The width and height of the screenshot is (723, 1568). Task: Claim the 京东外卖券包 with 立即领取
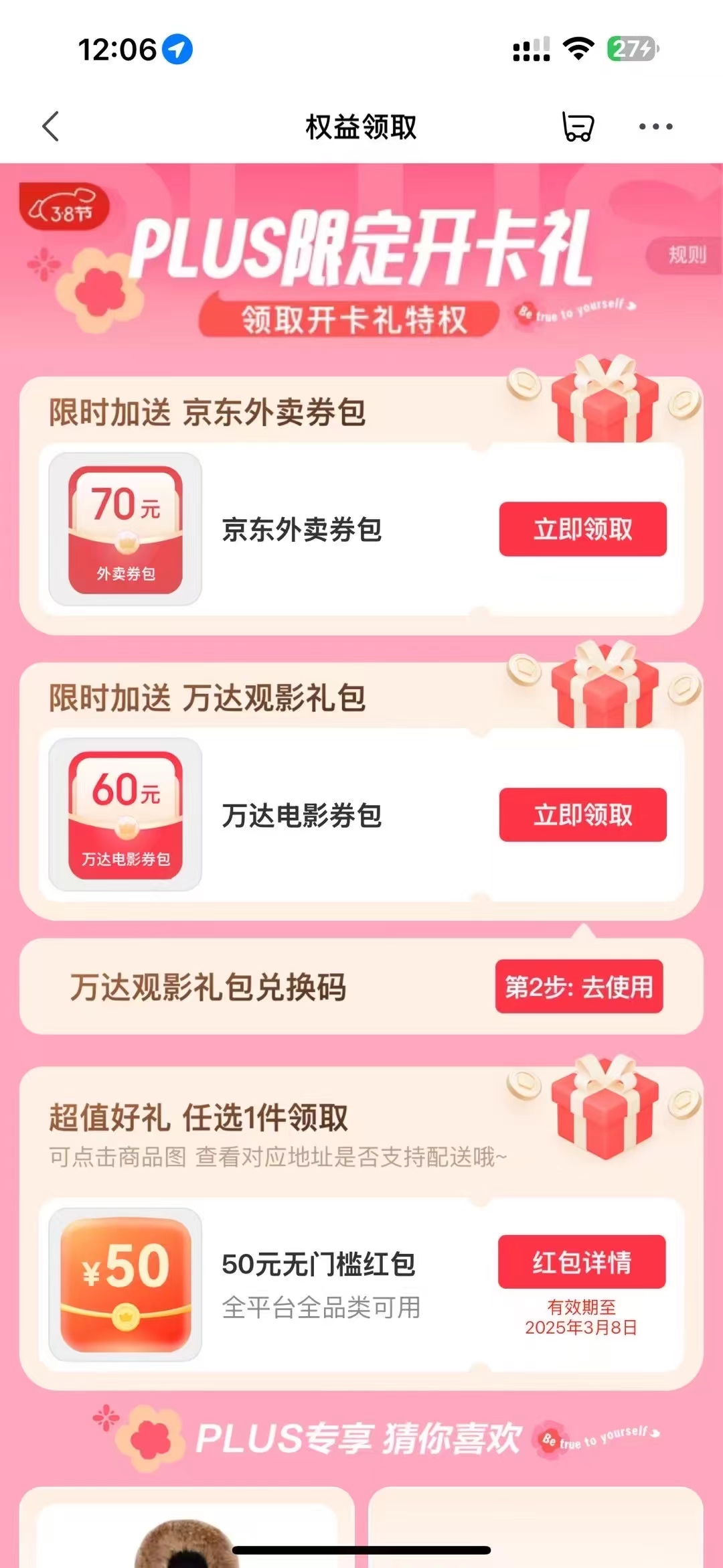pos(582,529)
